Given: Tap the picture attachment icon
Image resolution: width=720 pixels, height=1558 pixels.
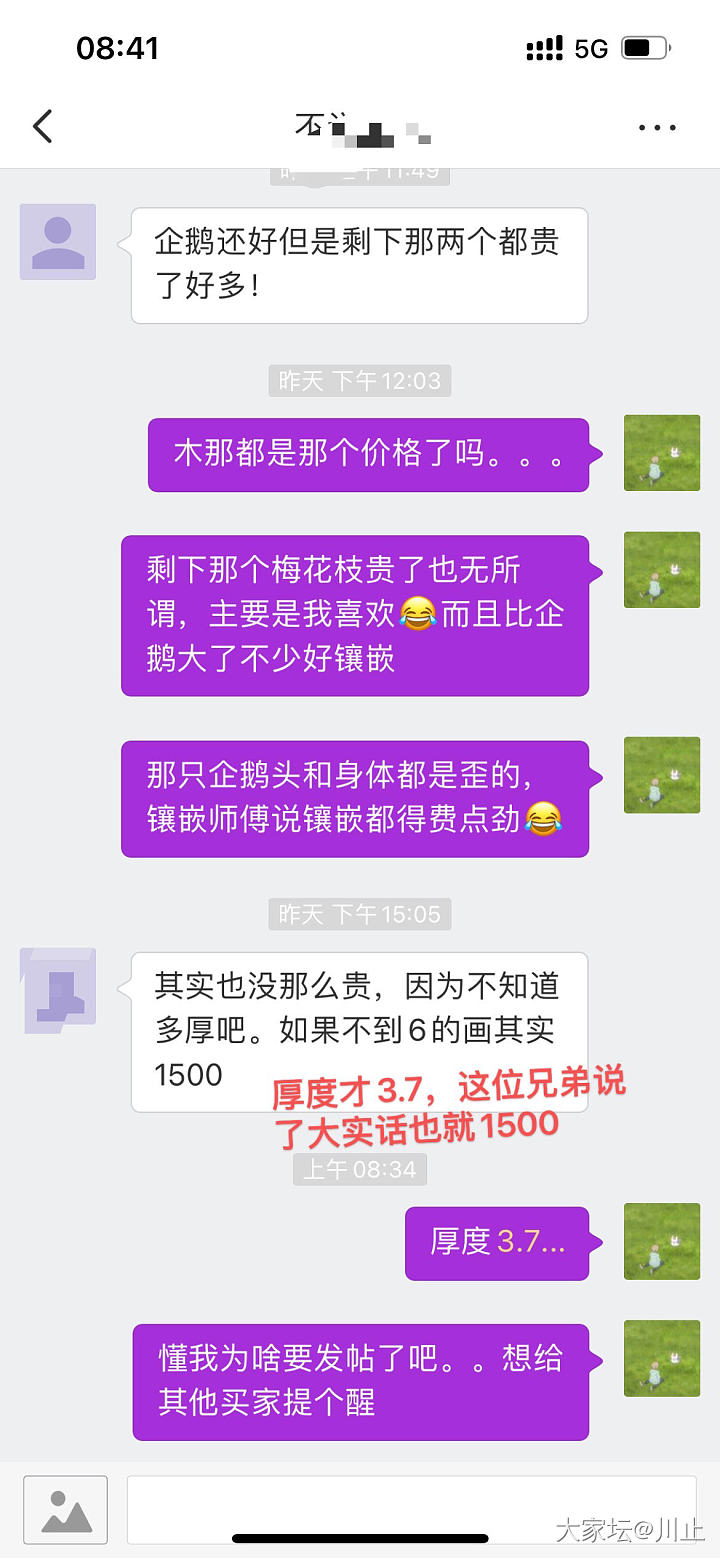Looking at the screenshot, I should 65,1509.
